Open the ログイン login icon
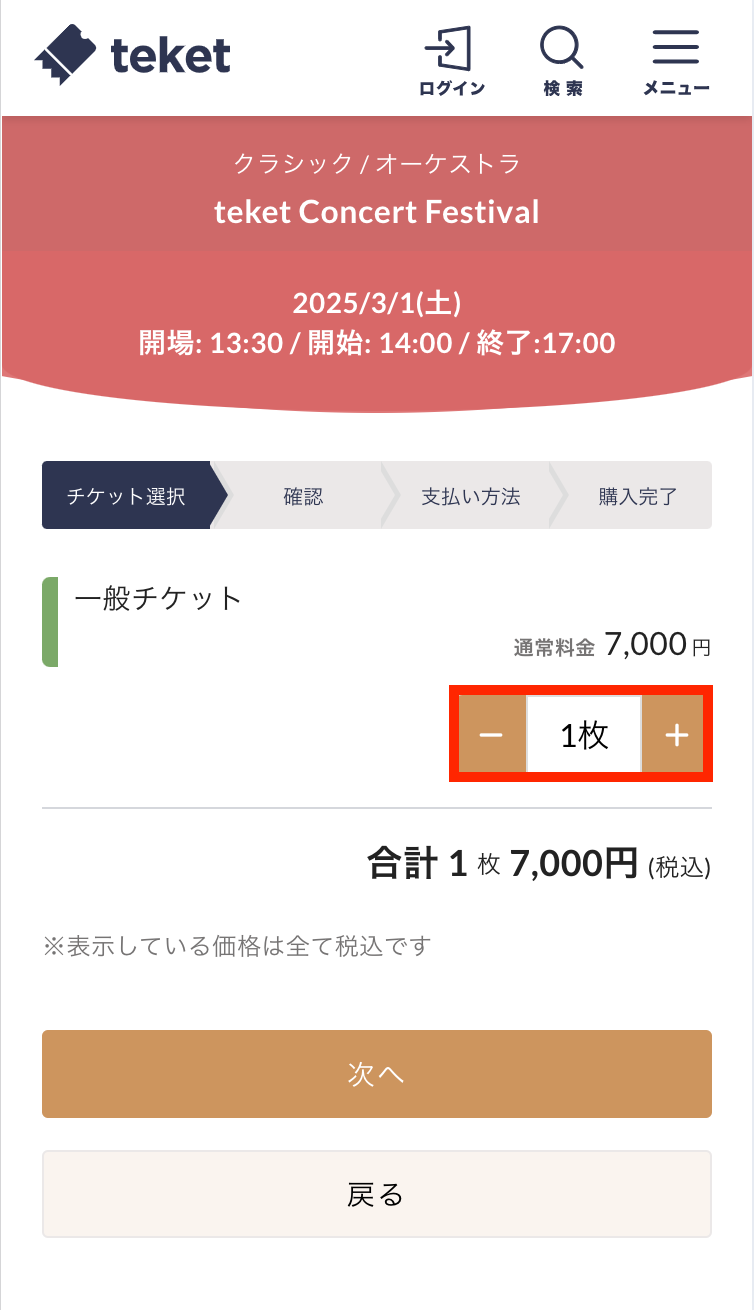The width and height of the screenshot is (754, 1310). (451, 60)
